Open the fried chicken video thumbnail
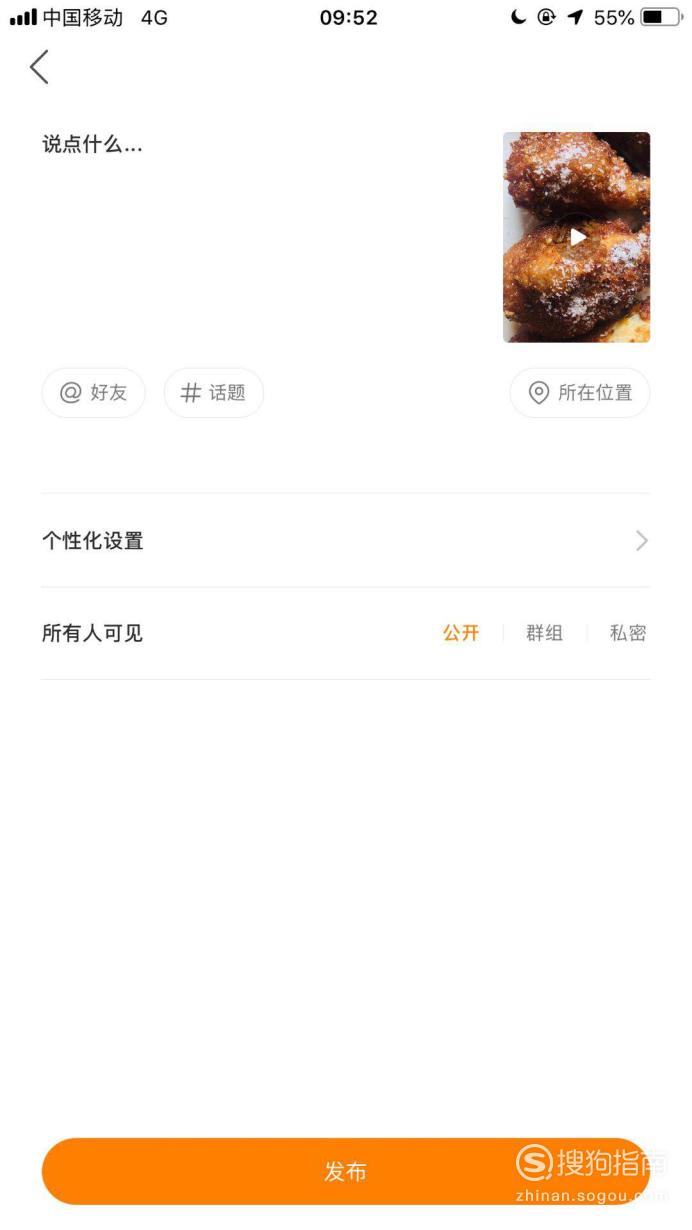This screenshot has width=692, height=1230. click(576, 237)
